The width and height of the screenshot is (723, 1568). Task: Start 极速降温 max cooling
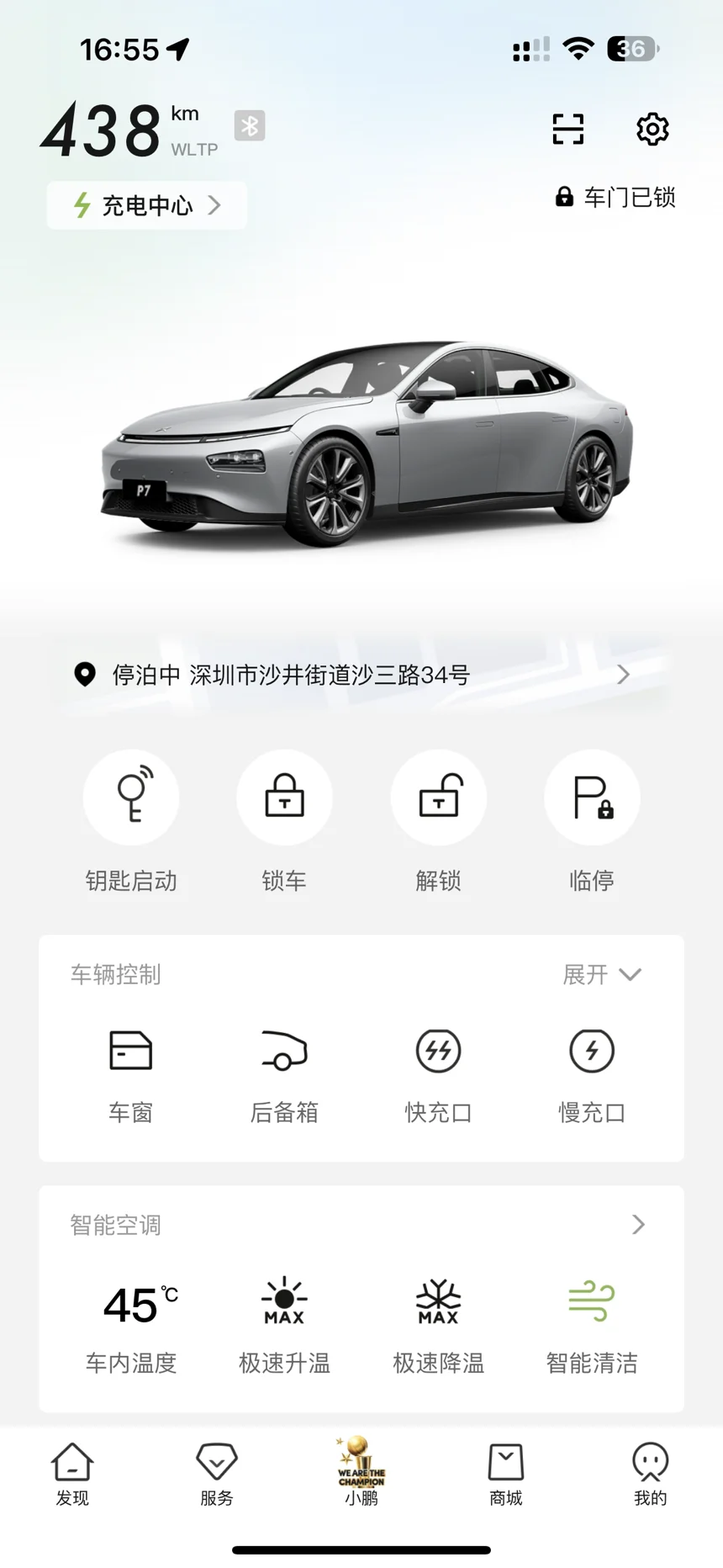pyautogui.click(x=438, y=1327)
